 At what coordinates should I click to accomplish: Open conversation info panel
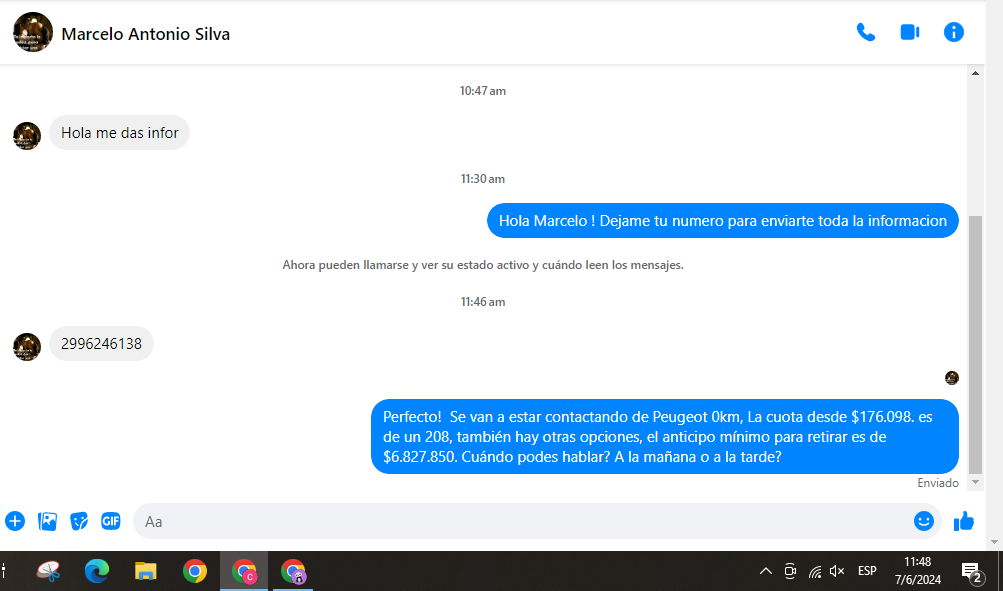click(x=954, y=32)
